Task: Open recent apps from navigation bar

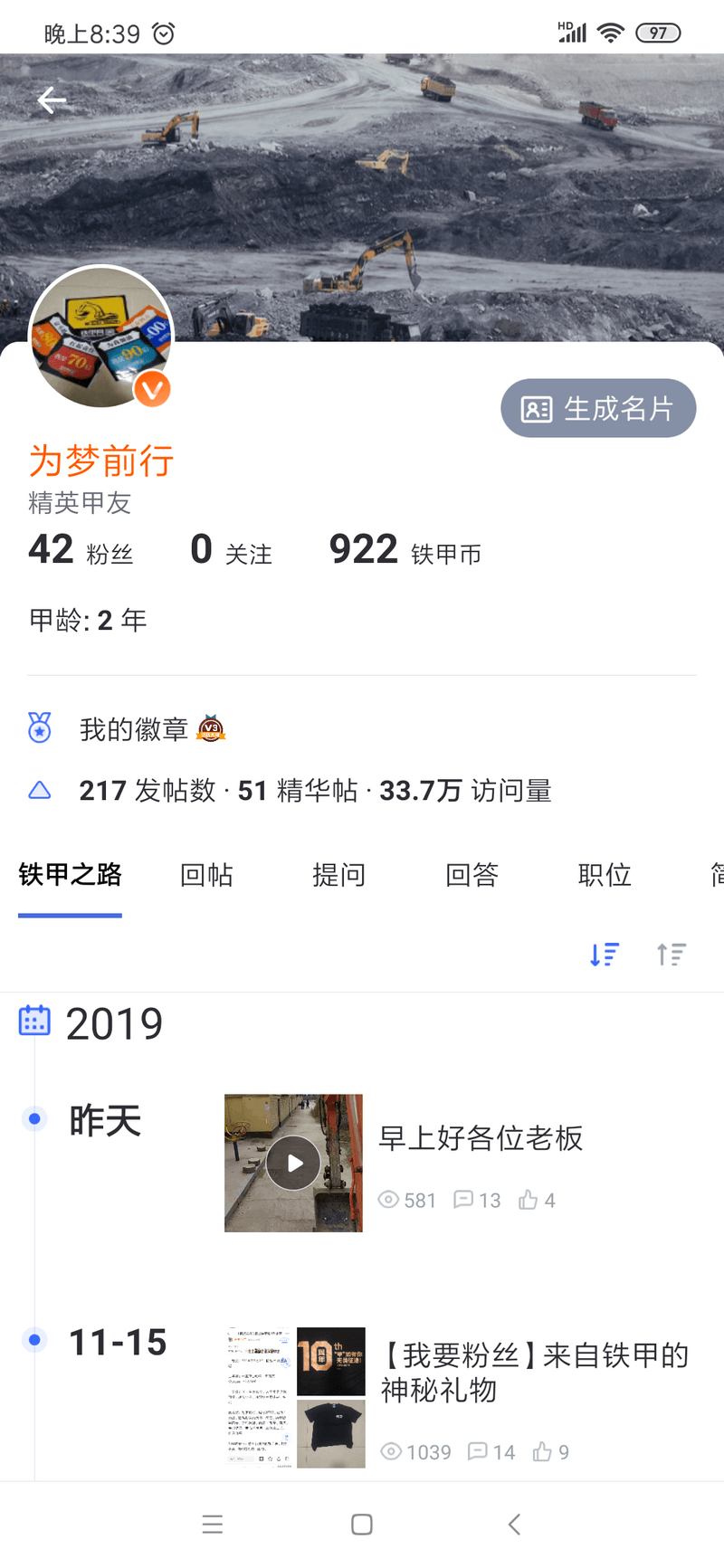Action: pos(213,1525)
